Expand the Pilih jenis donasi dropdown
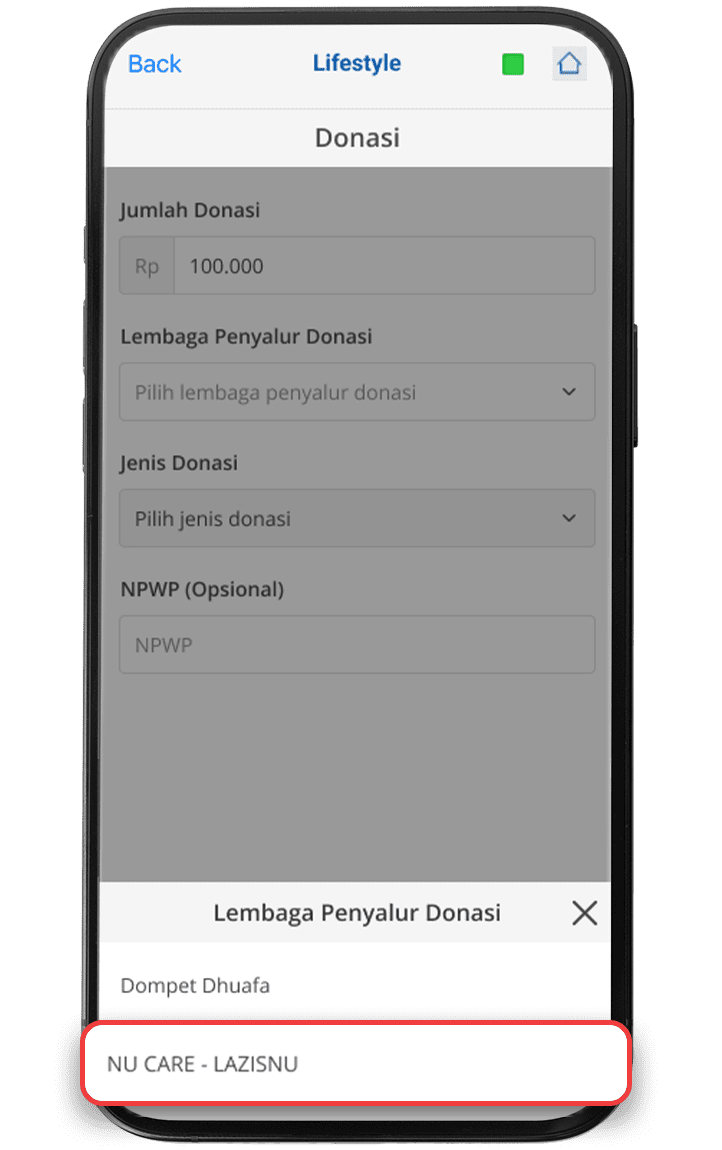 coord(357,519)
